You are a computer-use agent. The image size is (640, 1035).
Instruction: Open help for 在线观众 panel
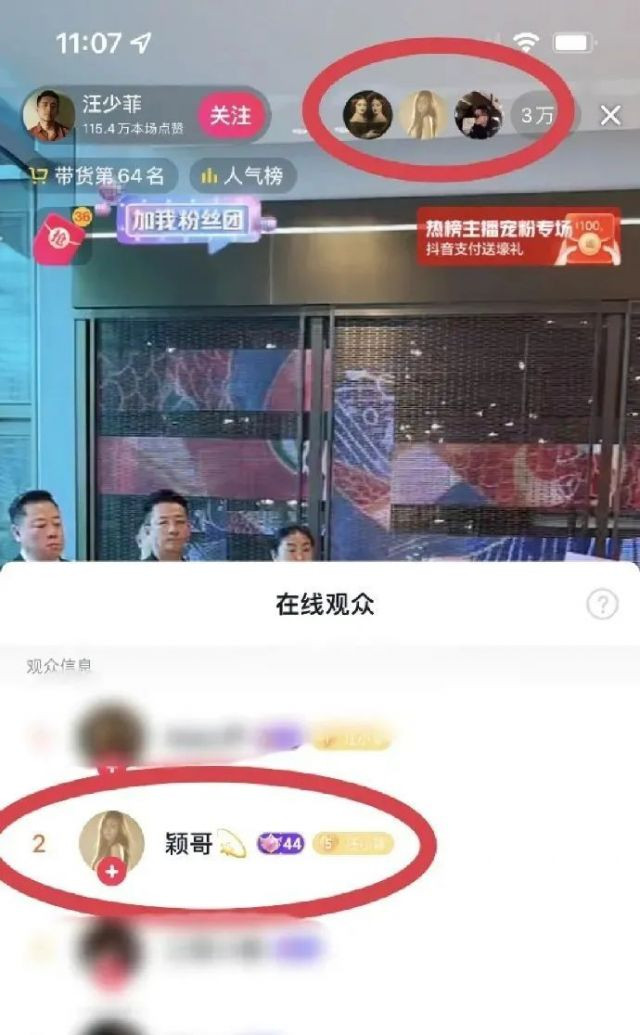tap(601, 604)
